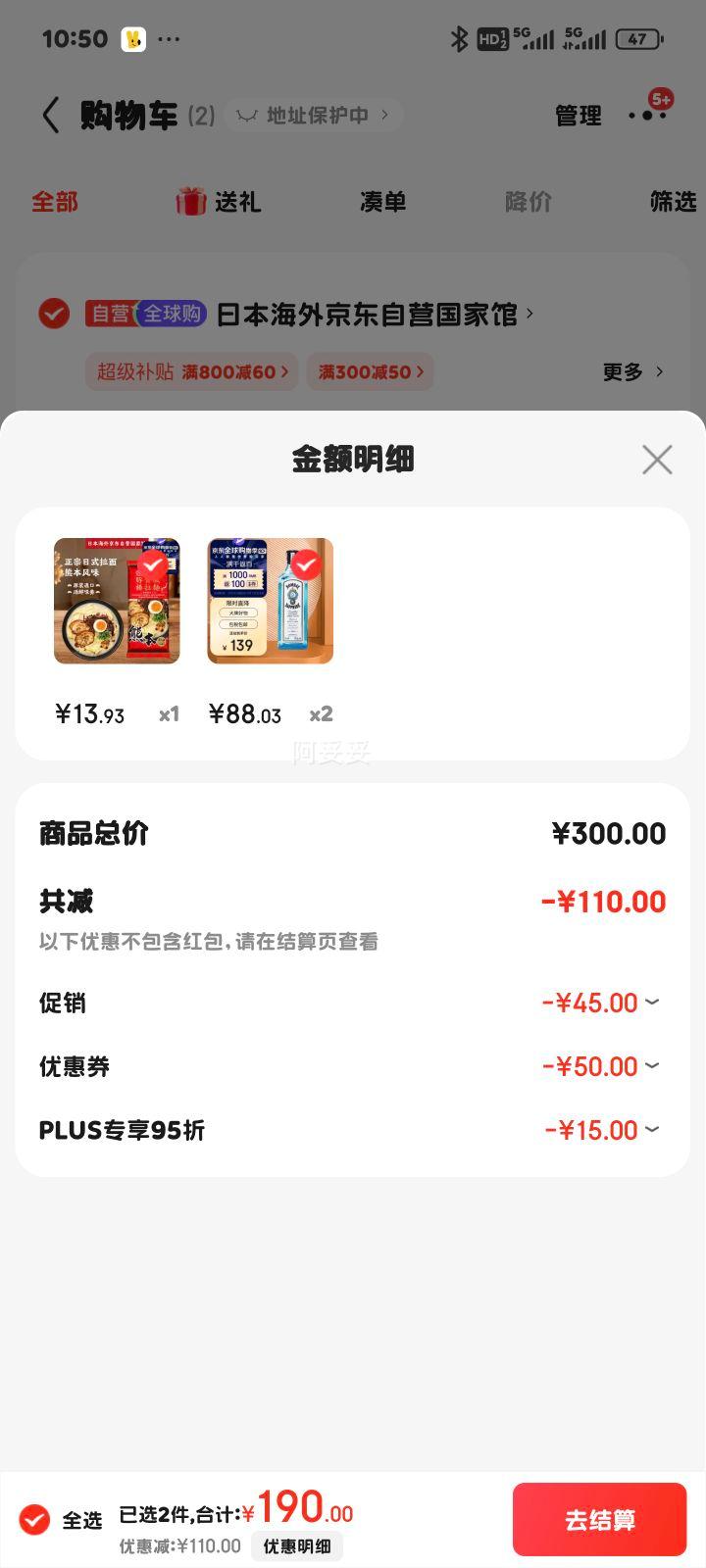Tap the HD icon in status bar
The width and height of the screenshot is (706, 1568).
(491, 38)
